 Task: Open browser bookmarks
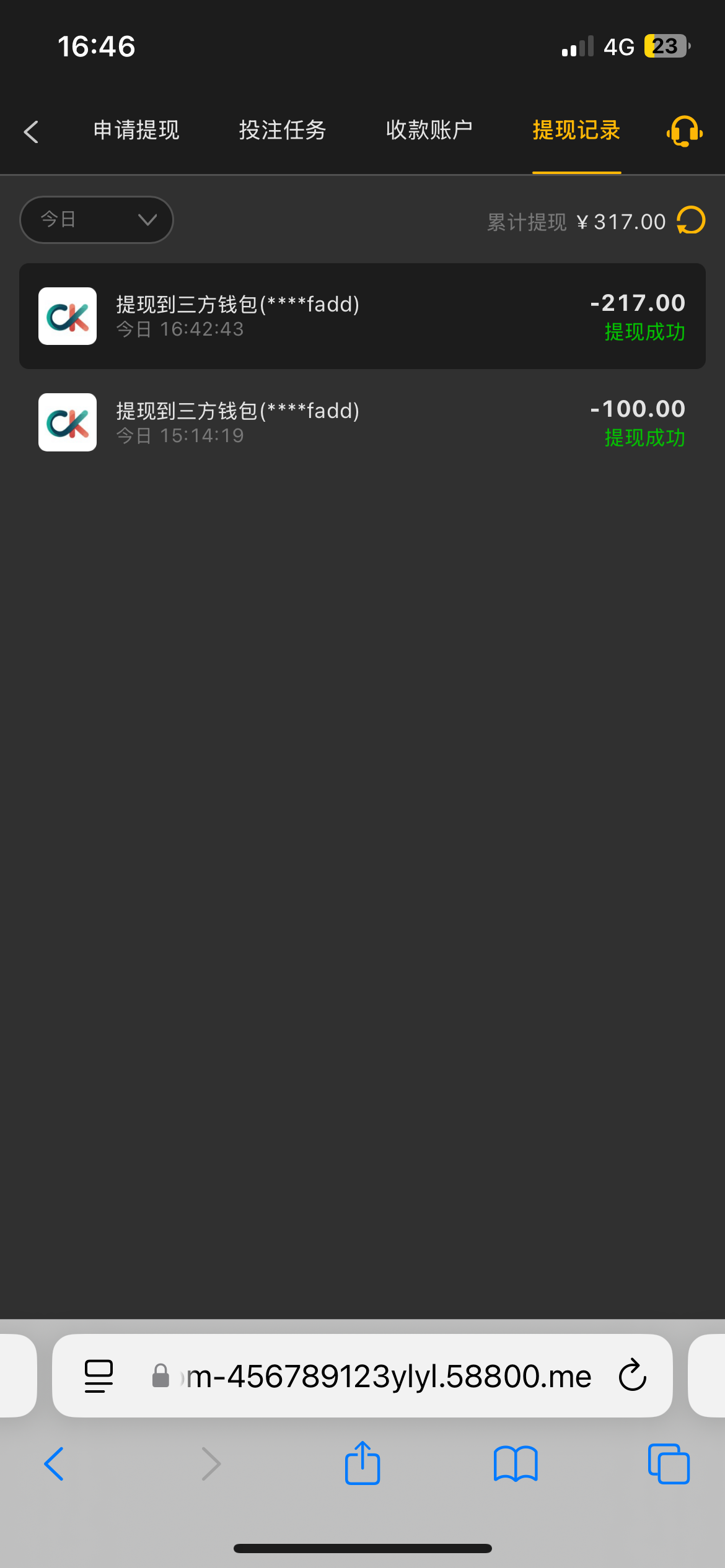[x=516, y=1464]
